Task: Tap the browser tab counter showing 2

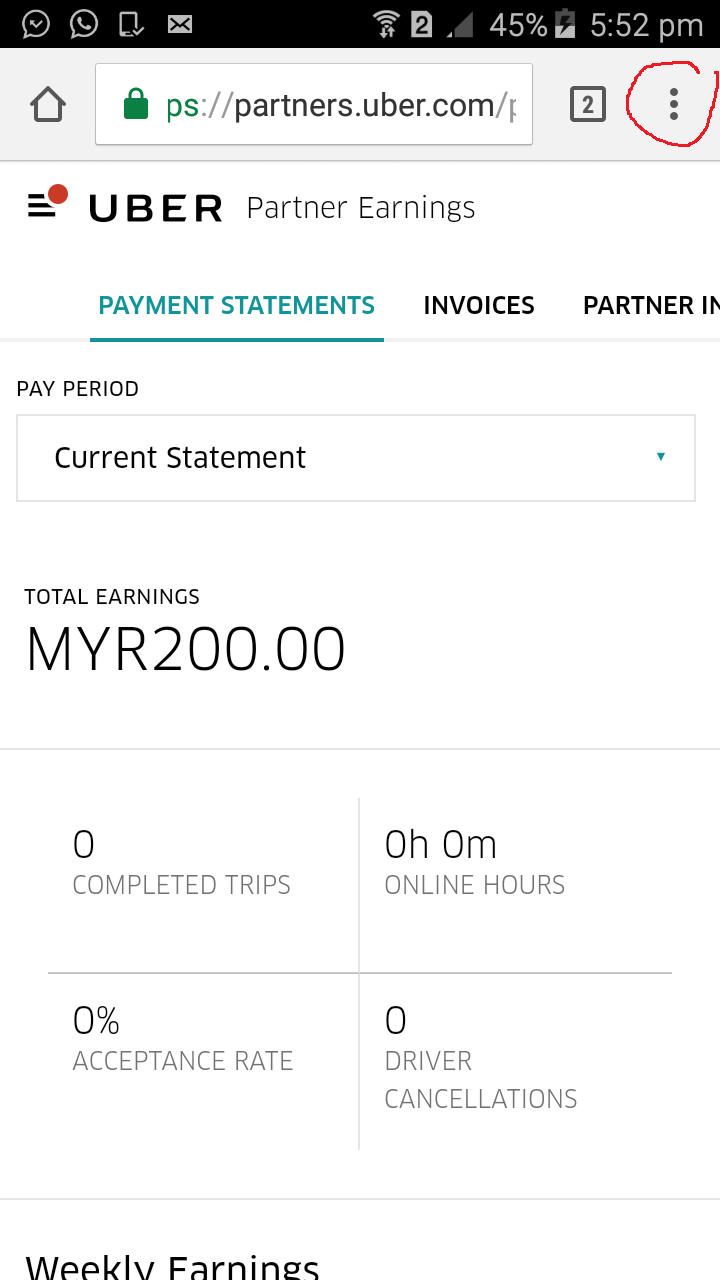Action: 588,103
